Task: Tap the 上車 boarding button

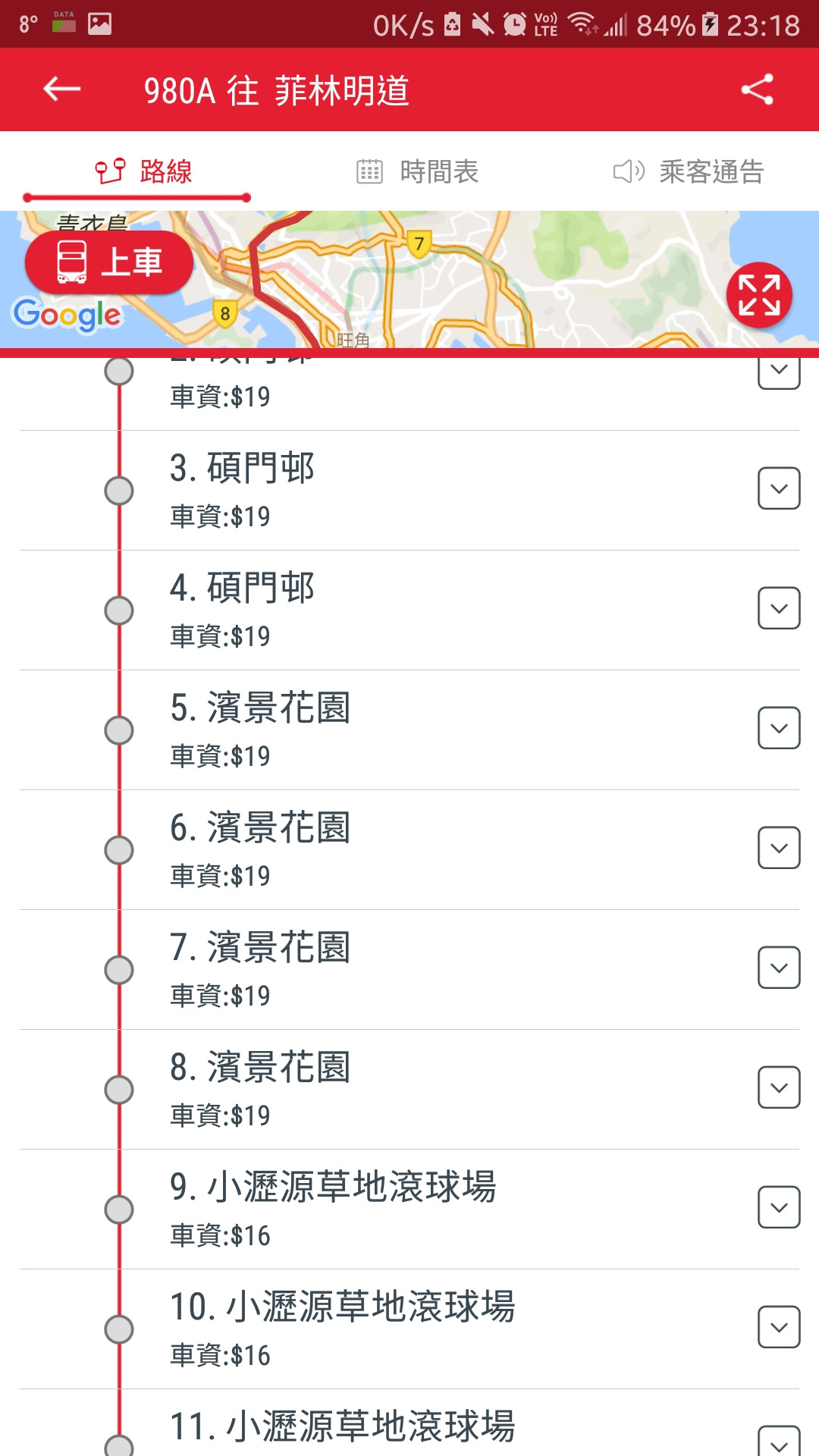Action: tap(109, 262)
